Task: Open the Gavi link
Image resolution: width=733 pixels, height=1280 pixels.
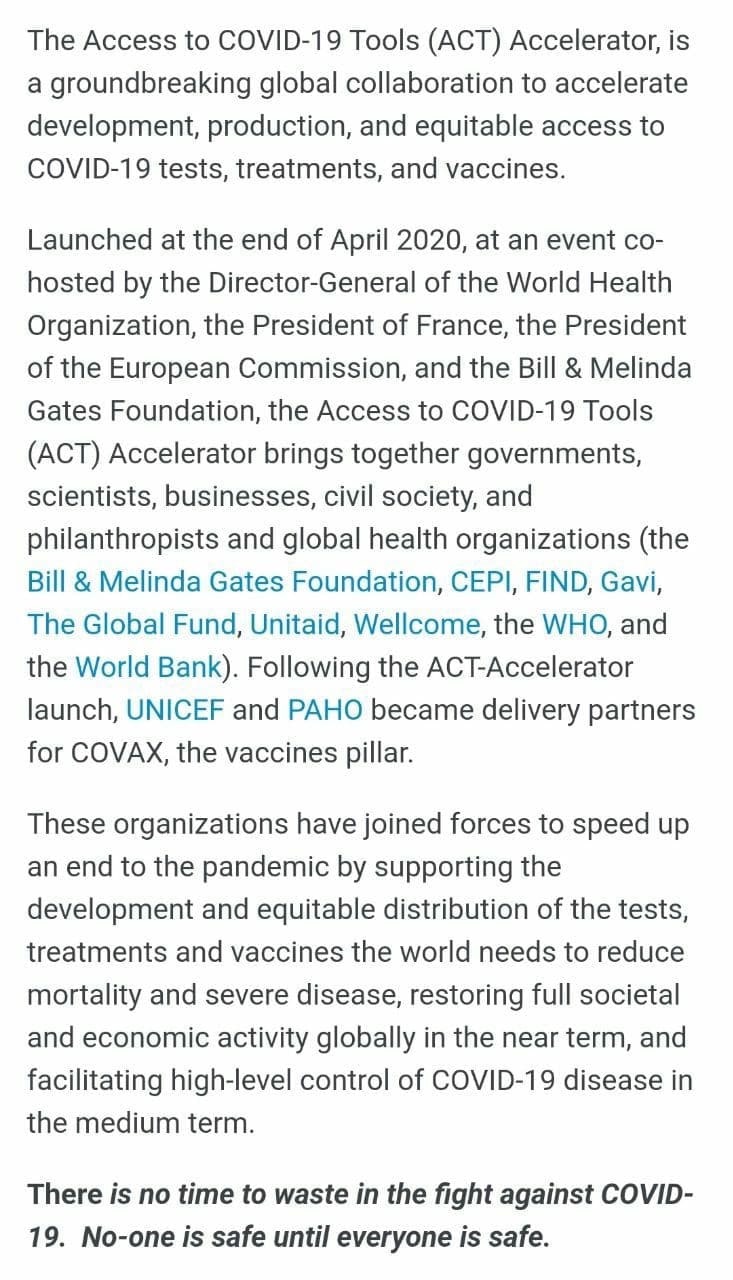Action: coord(641,582)
